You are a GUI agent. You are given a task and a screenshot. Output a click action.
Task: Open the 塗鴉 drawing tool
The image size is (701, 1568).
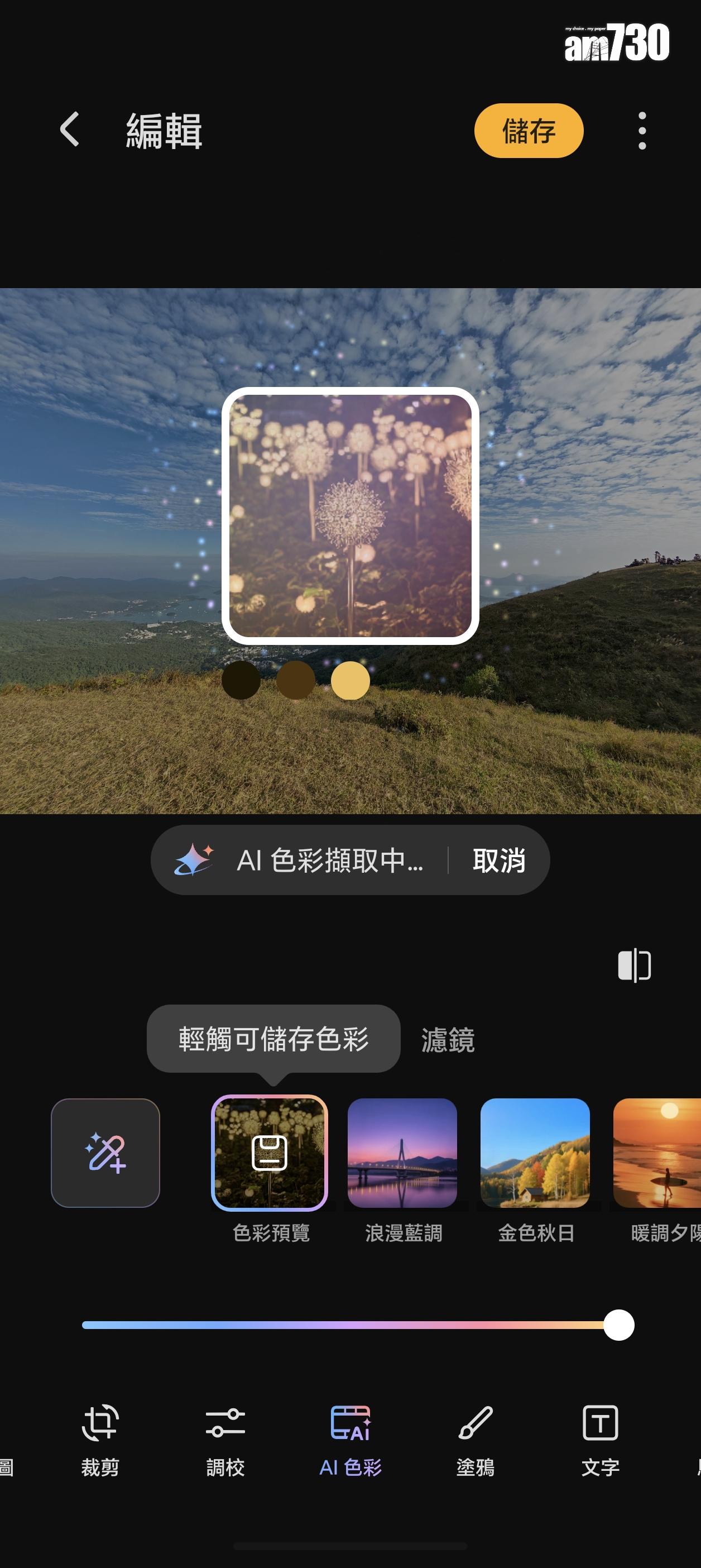coord(476,1440)
